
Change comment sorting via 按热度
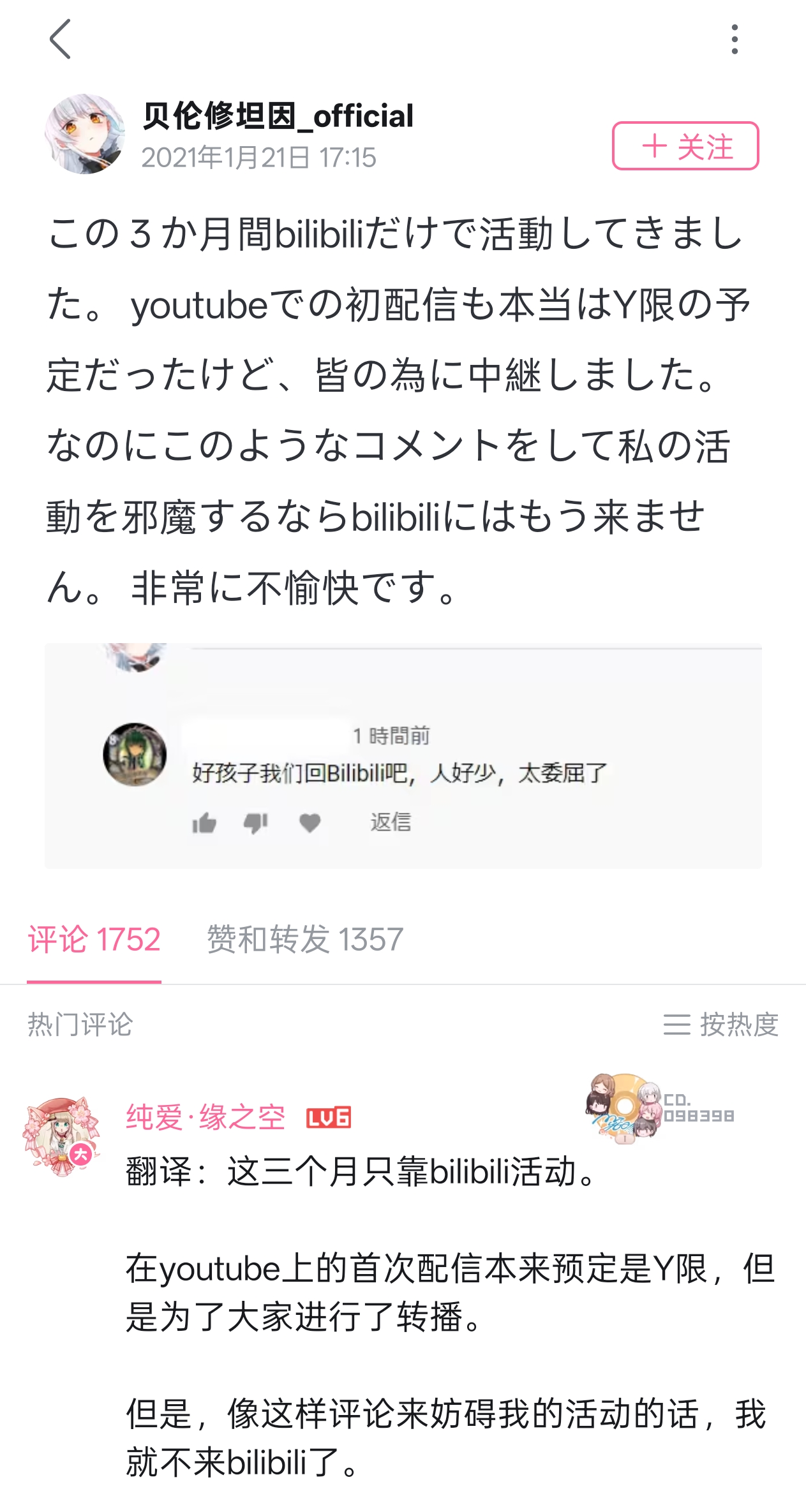721,1025
